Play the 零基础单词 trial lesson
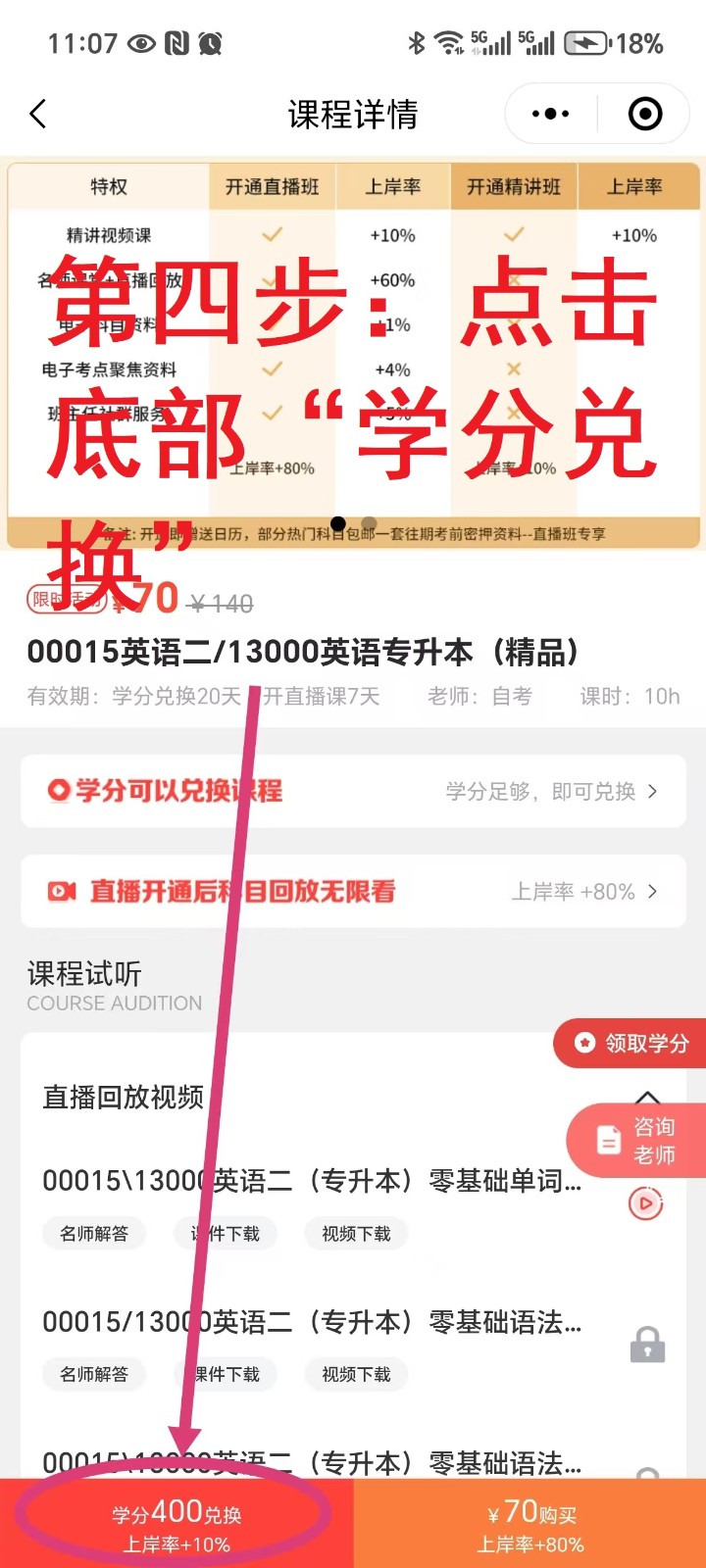 tap(645, 1202)
